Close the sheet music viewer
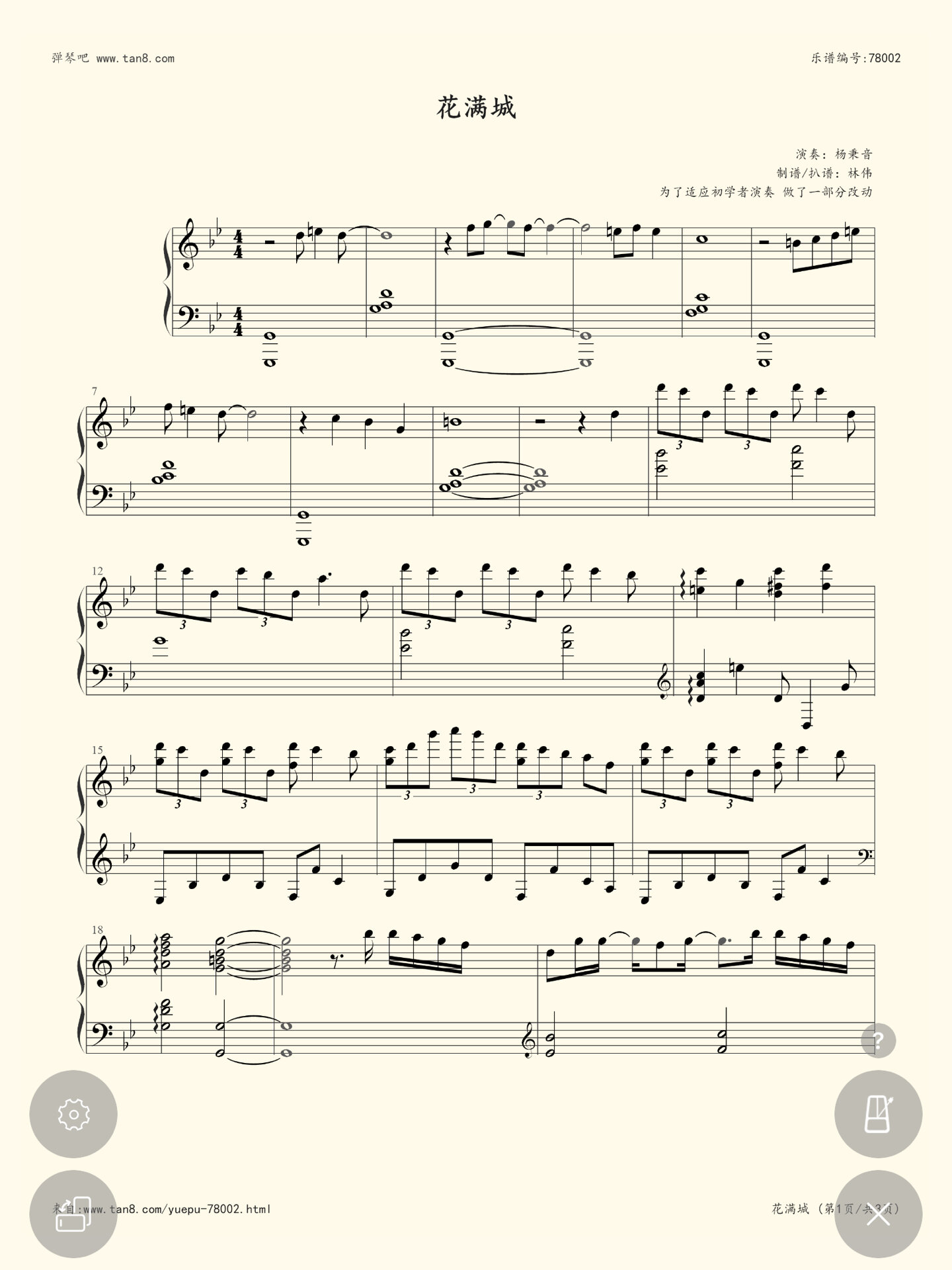Image resolution: width=952 pixels, height=1270 pixels. [x=878, y=1214]
